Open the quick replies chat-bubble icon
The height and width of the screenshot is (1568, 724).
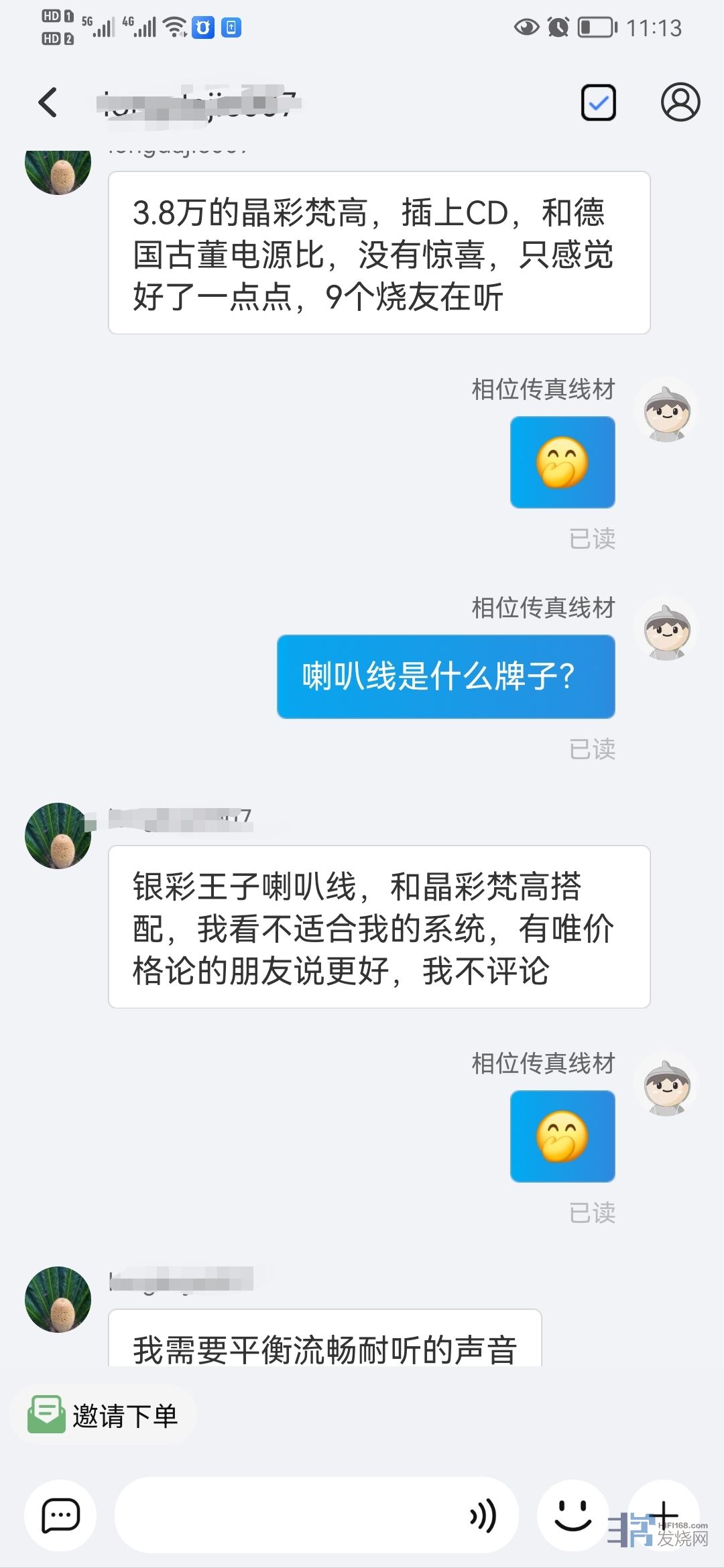click(x=60, y=1516)
